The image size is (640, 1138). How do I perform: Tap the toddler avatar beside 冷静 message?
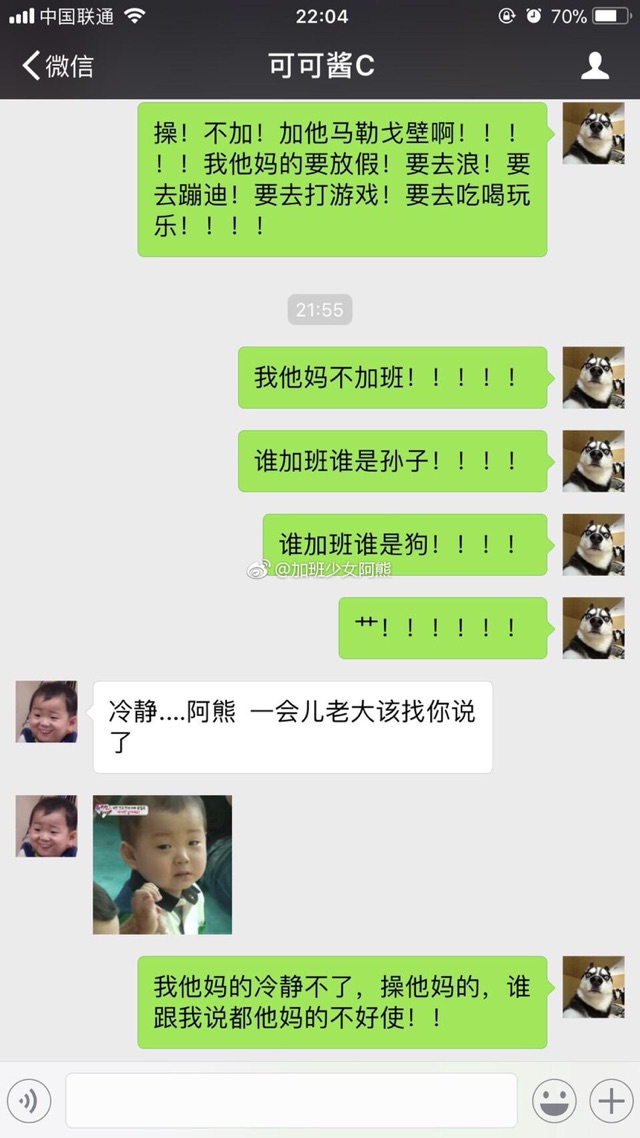46,711
